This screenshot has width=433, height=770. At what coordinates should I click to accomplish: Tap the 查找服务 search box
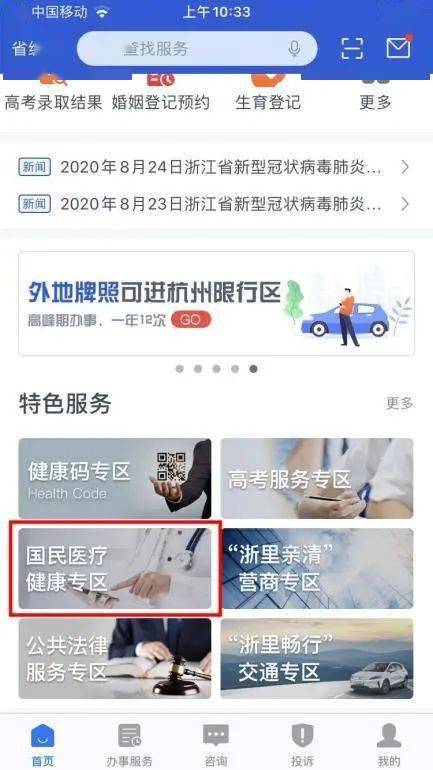[197, 49]
